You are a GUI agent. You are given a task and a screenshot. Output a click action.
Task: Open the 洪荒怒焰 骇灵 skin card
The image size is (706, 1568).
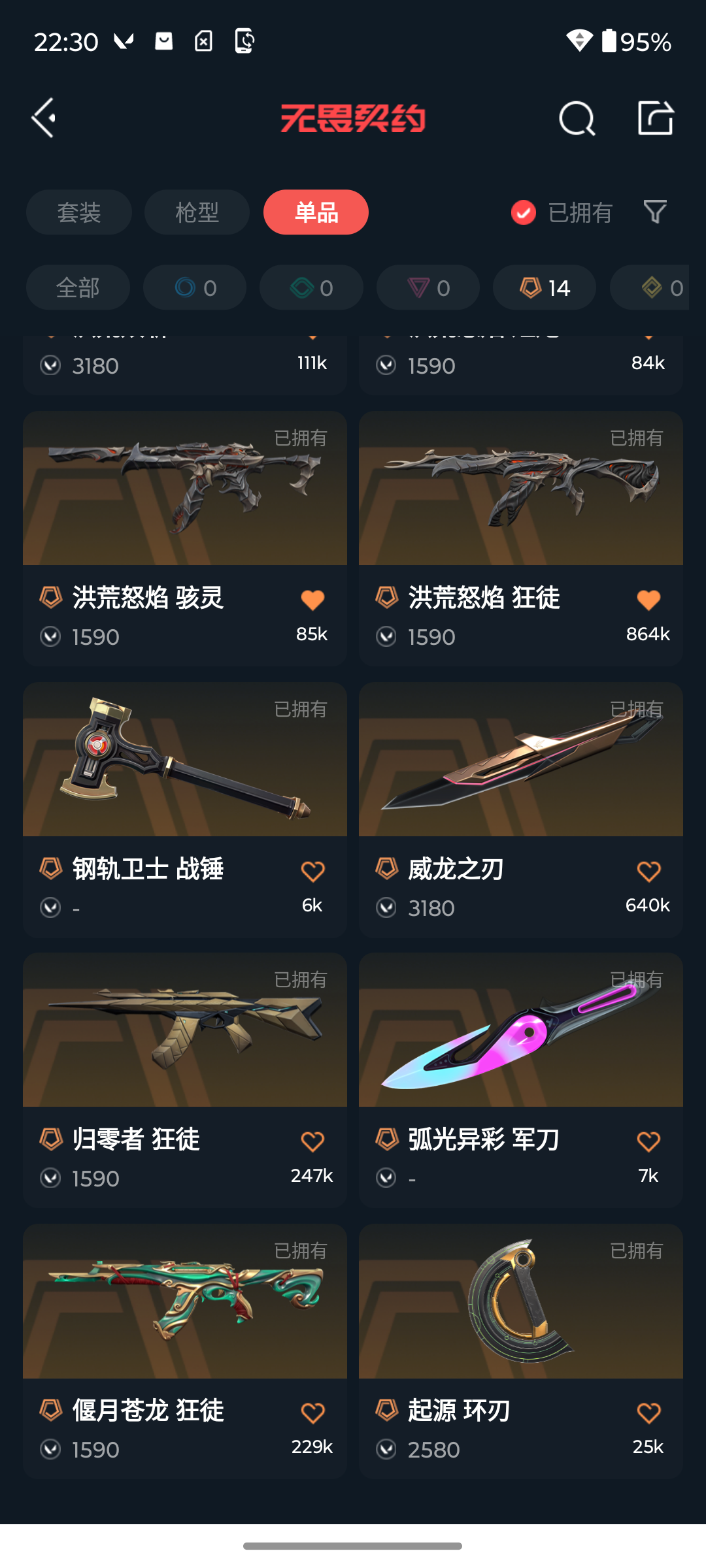(x=185, y=538)
